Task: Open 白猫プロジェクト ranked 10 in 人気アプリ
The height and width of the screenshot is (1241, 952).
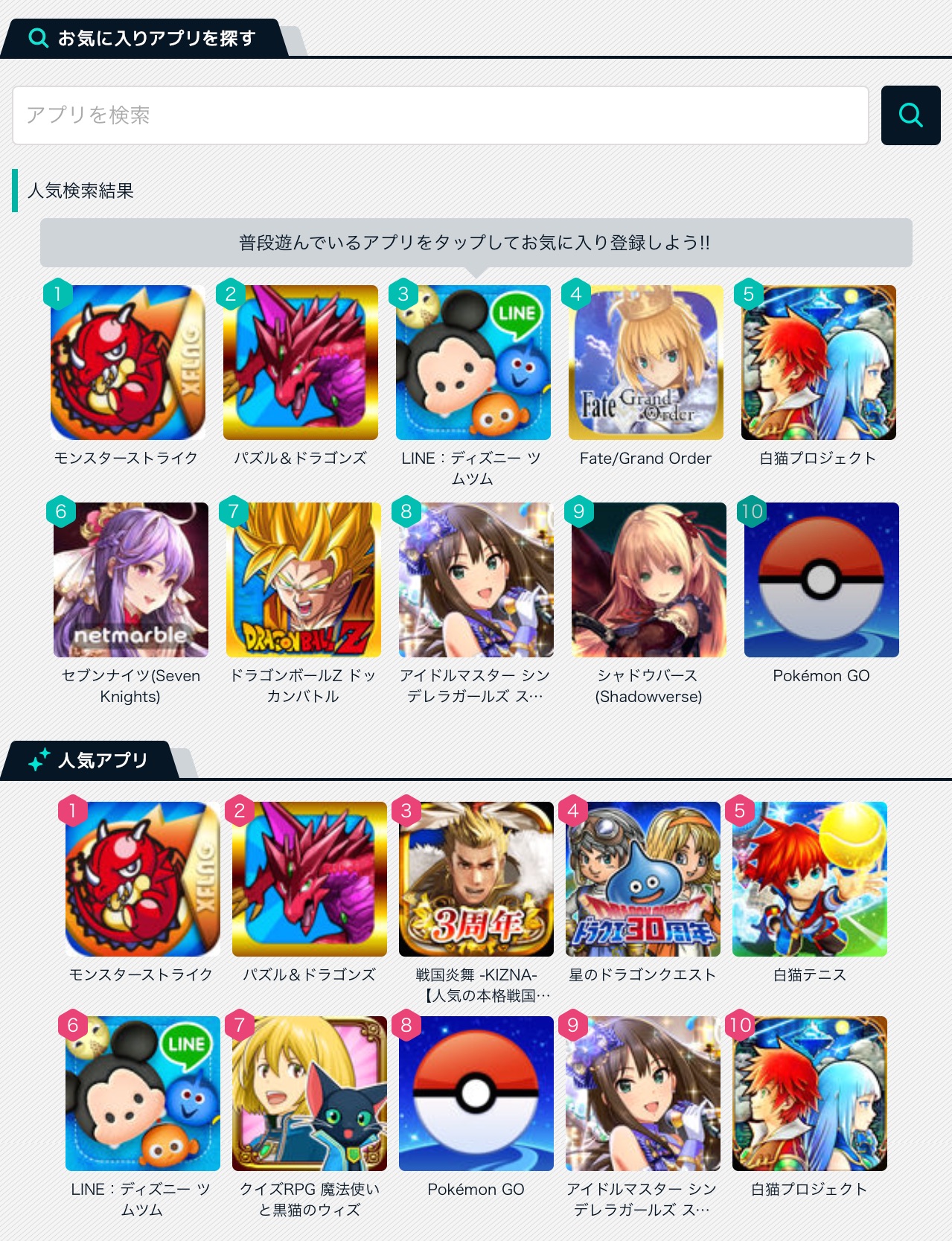Action: (x=810, y=1094)
